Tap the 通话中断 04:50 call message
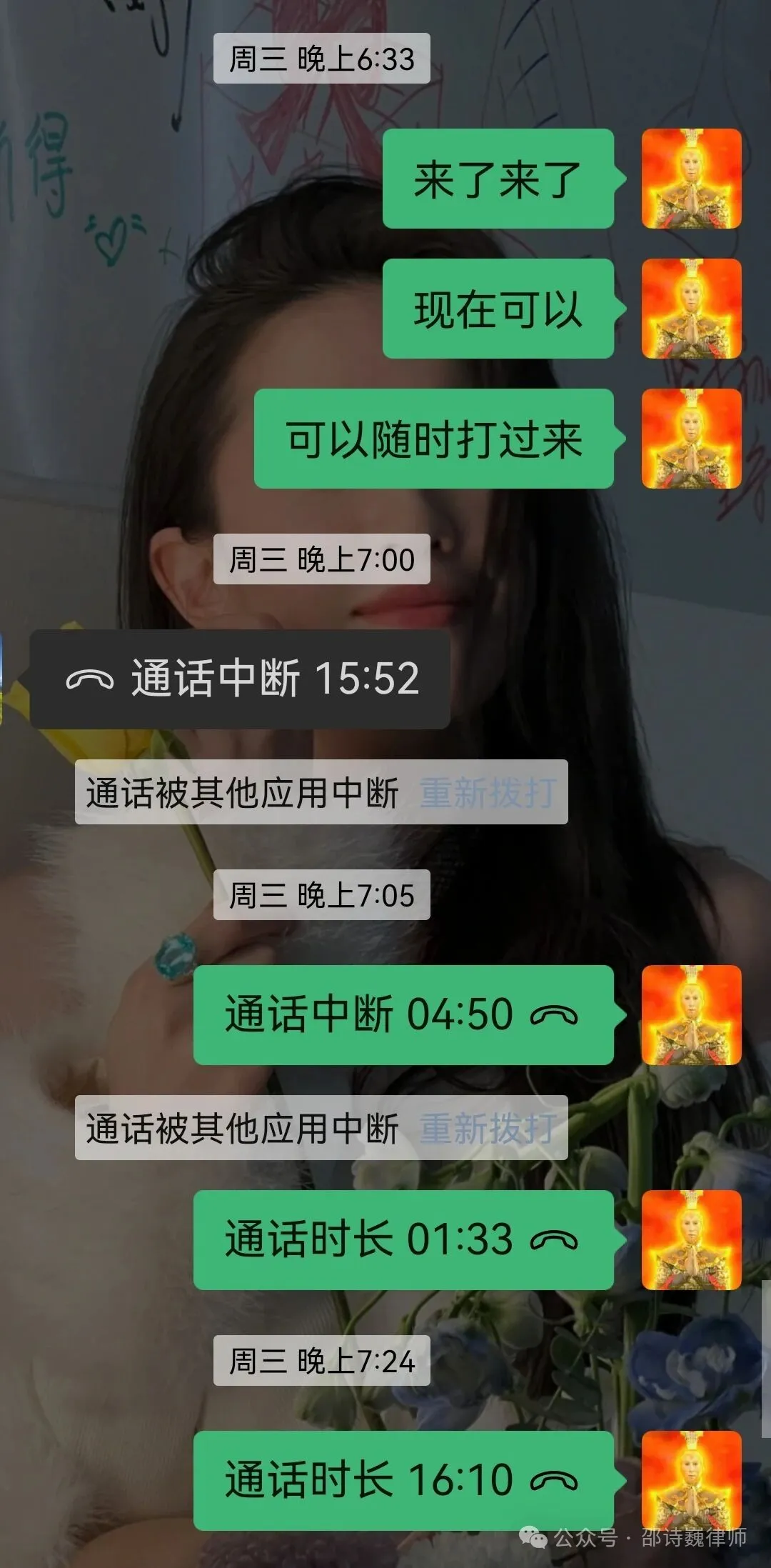Screen dimensions: 771x1568 403,1014
